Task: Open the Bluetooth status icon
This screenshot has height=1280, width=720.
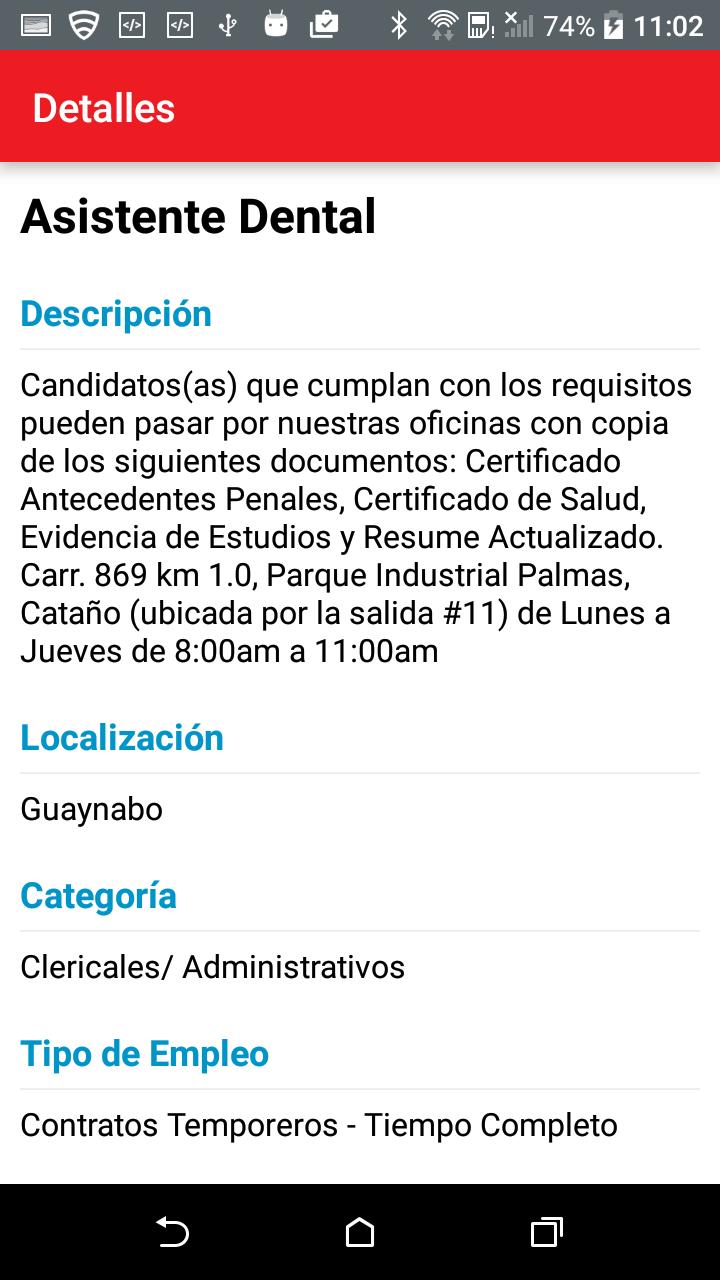Action: click(400, 23)
